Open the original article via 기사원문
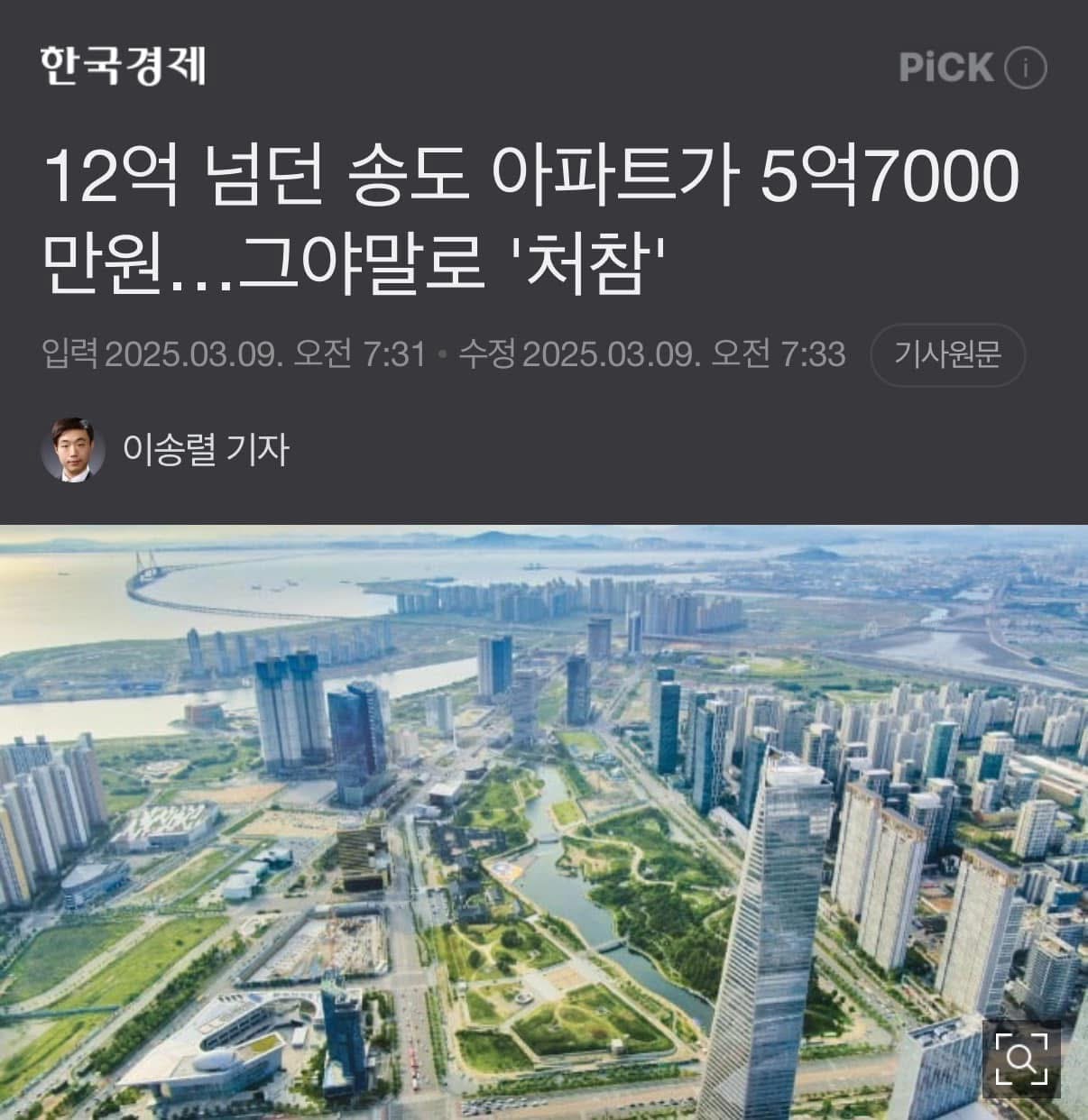The height and width of the screenshot is (1120, 1088). pos(947,355)
